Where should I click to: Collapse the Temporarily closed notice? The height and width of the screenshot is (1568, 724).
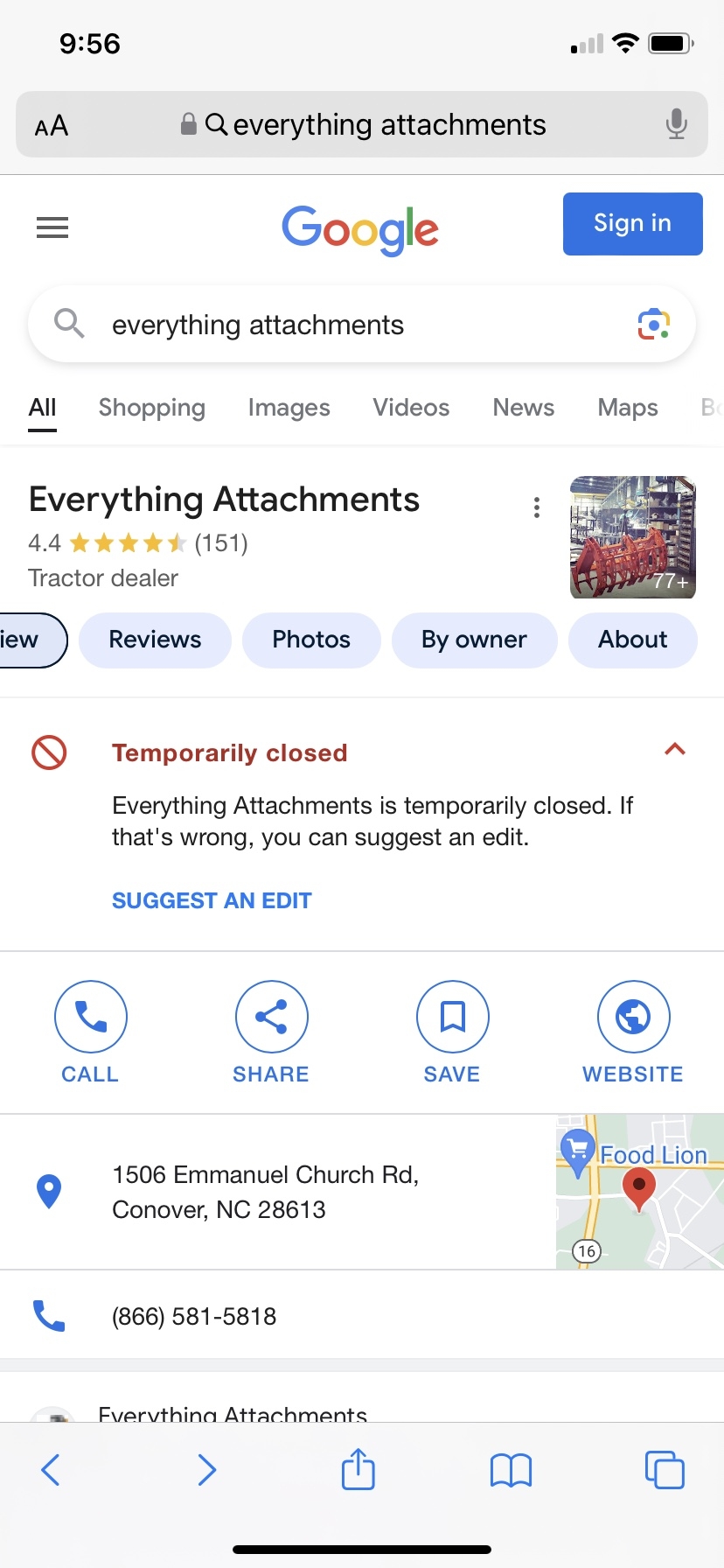pos(674,749)
